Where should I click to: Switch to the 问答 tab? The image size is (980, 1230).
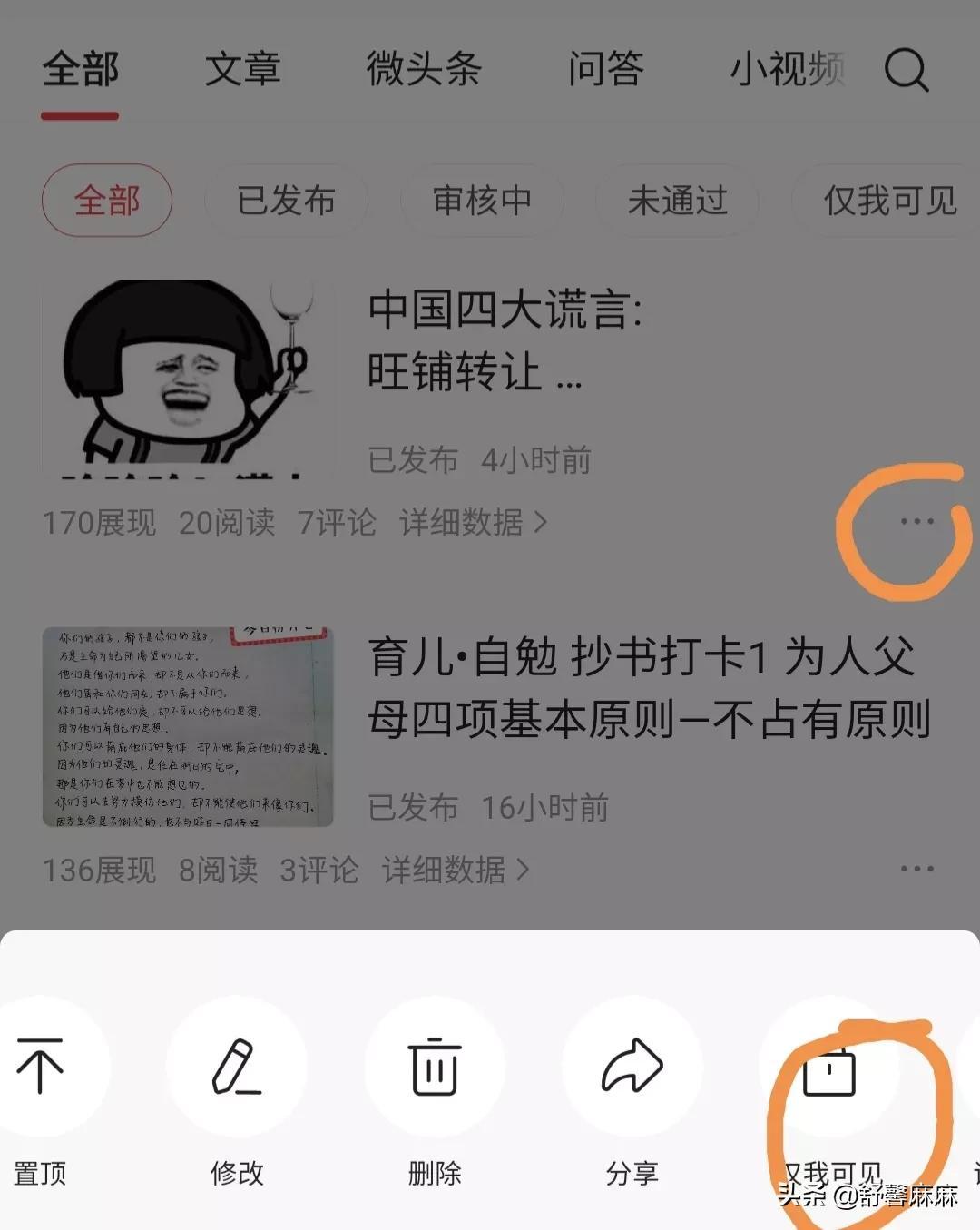click(605, 69)
